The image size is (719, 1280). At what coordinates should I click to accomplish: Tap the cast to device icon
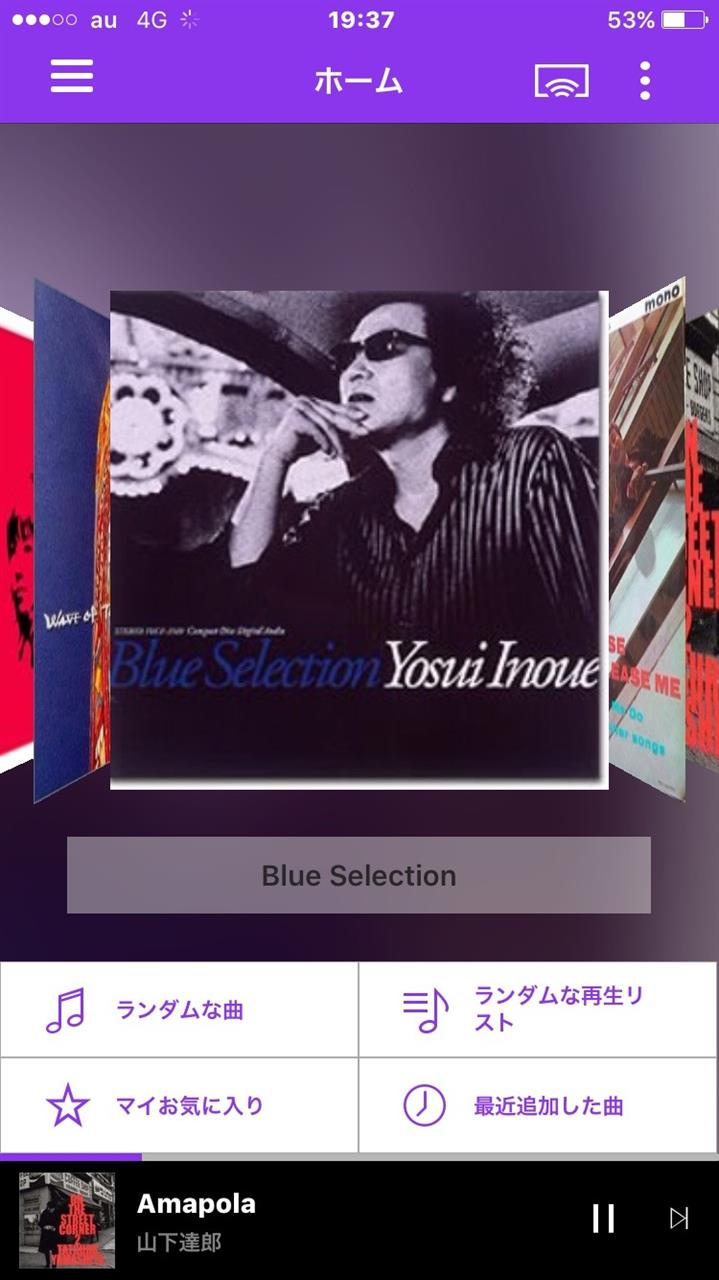click(561, 80)
